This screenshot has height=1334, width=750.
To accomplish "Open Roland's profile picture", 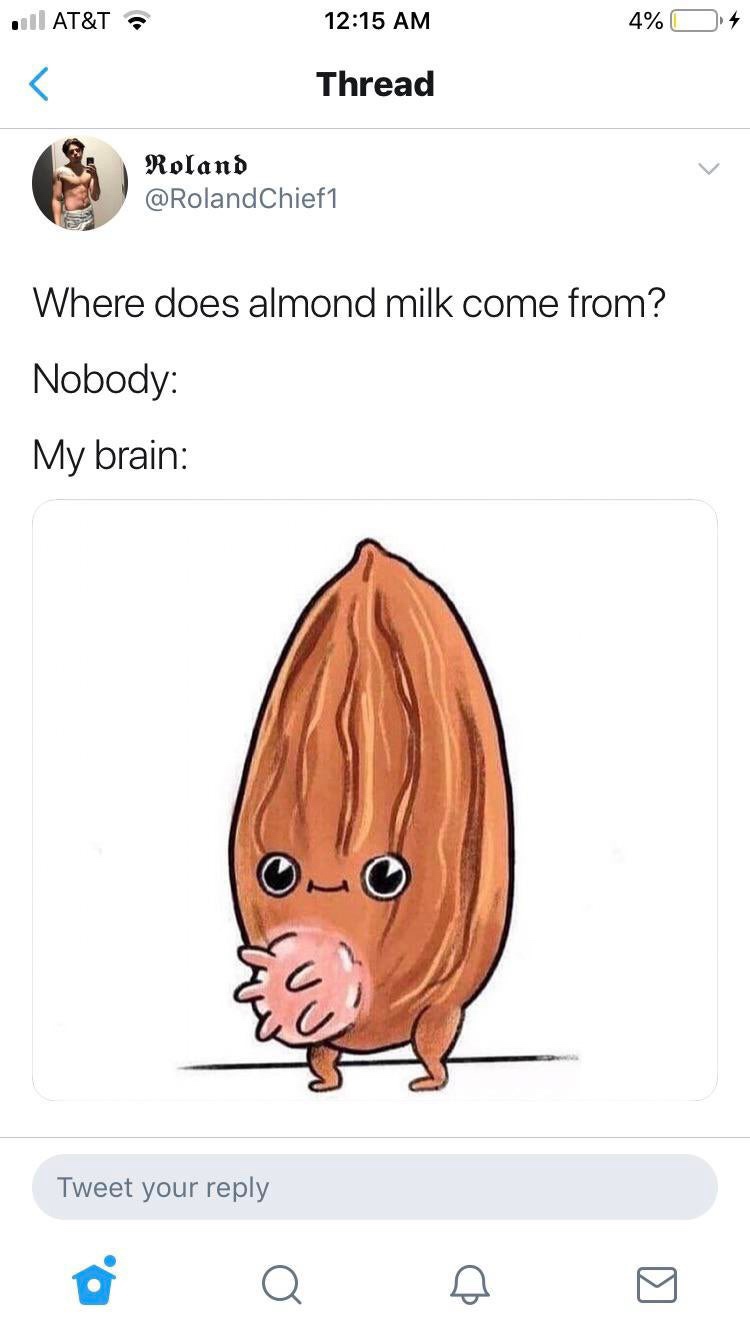I will (x=80, y=183).
